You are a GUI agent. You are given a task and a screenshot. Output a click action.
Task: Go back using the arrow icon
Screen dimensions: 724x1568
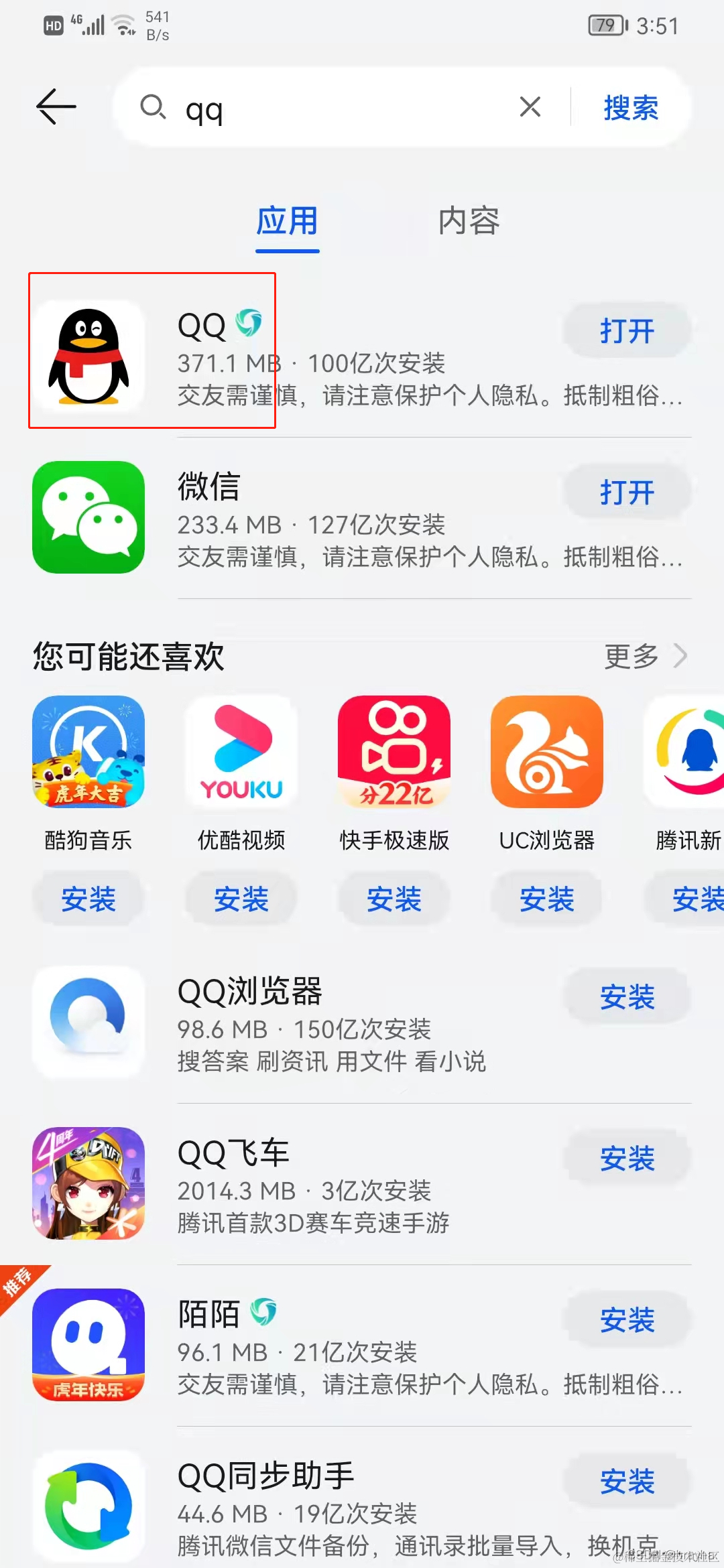(56, 107)
